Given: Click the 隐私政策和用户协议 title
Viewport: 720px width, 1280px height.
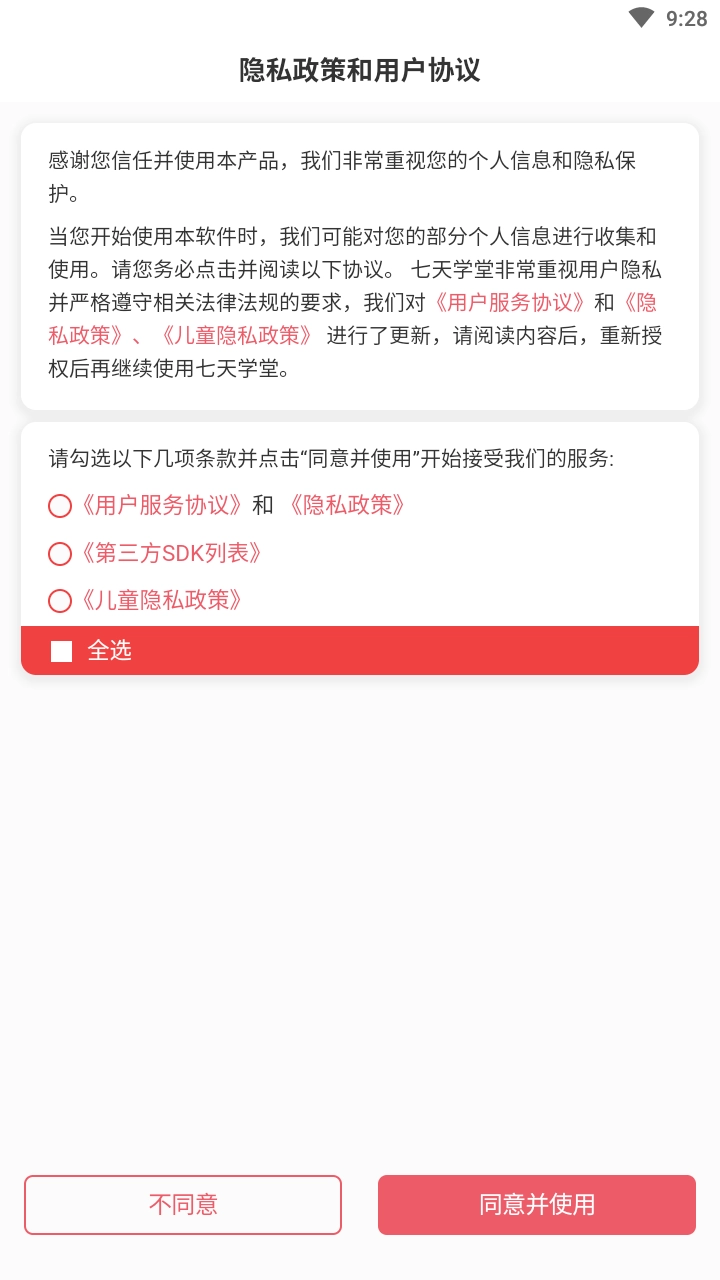Looking at the screenshot, I should pos(360,71).
